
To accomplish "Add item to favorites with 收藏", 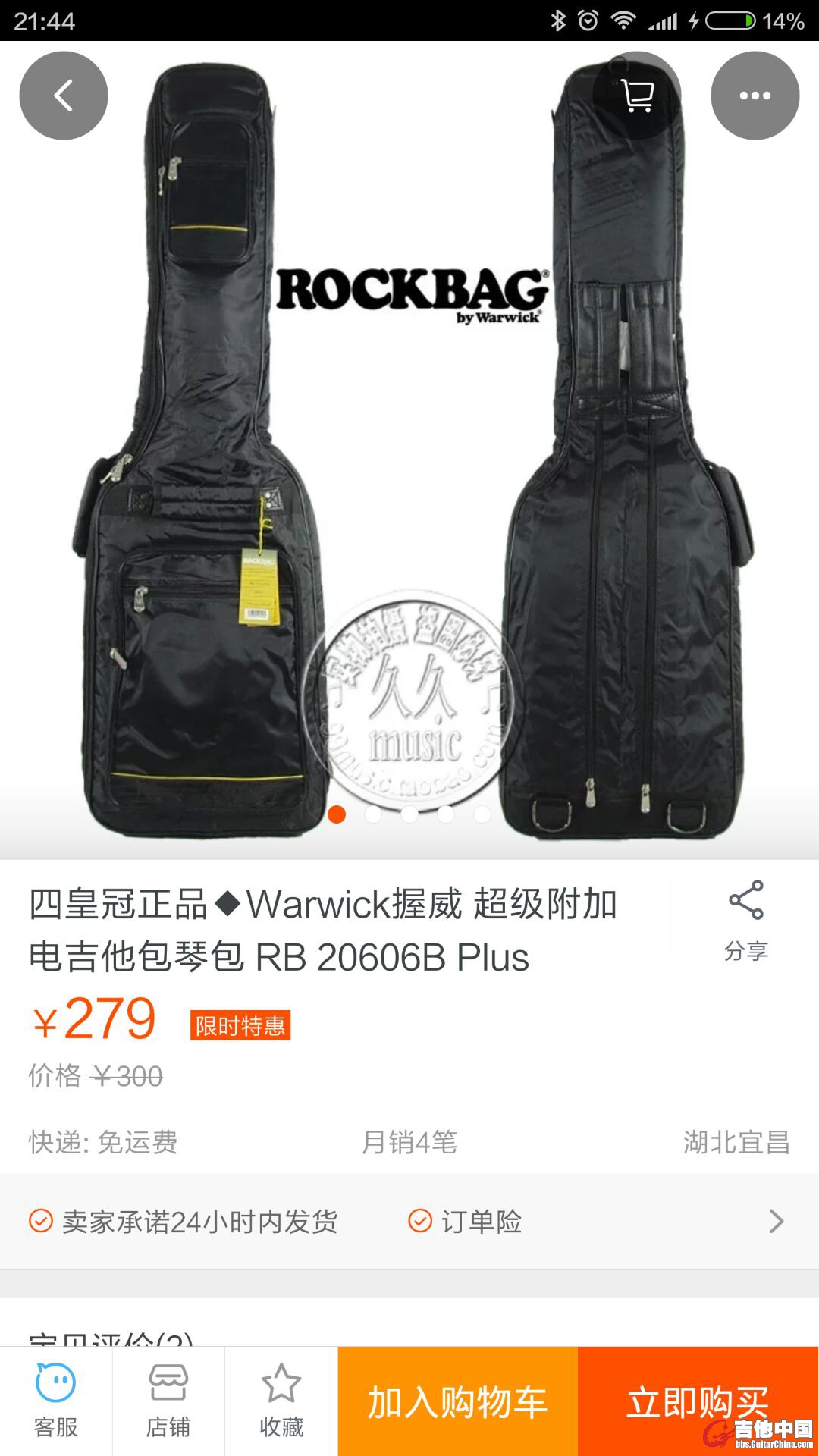I will click(x=281, y=1401).
